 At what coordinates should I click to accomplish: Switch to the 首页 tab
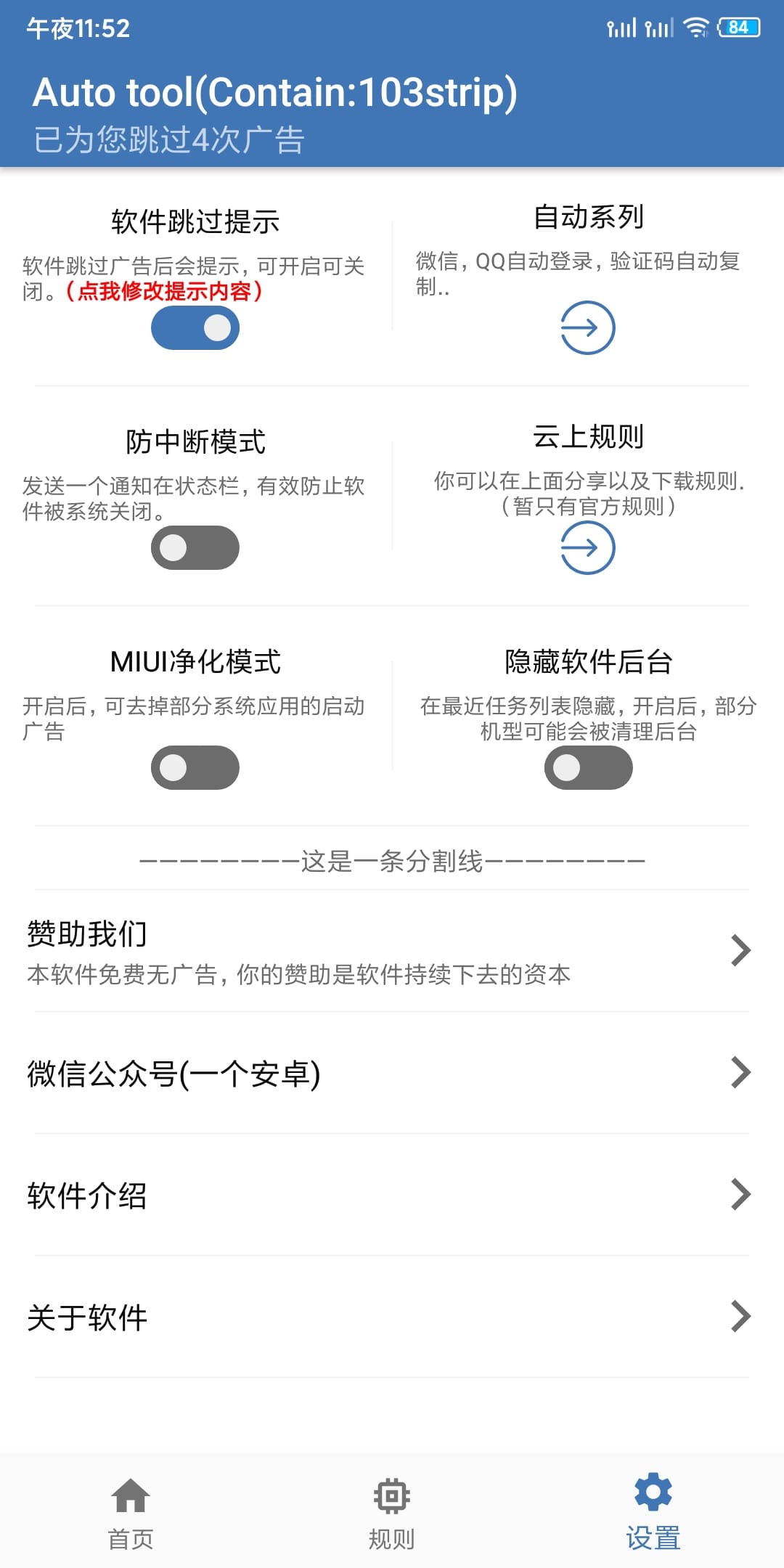[x=131, y=1513]
